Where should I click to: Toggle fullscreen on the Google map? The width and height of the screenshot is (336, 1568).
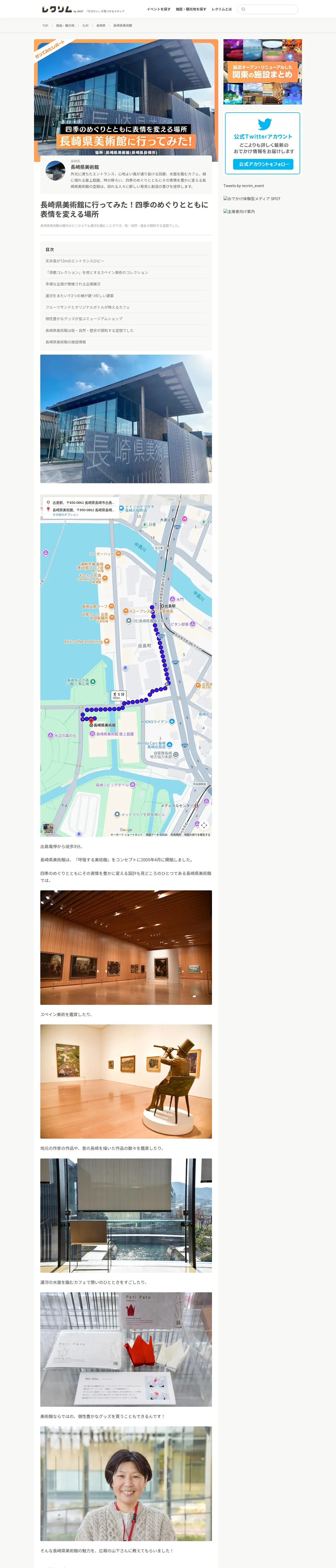(204, 825)
